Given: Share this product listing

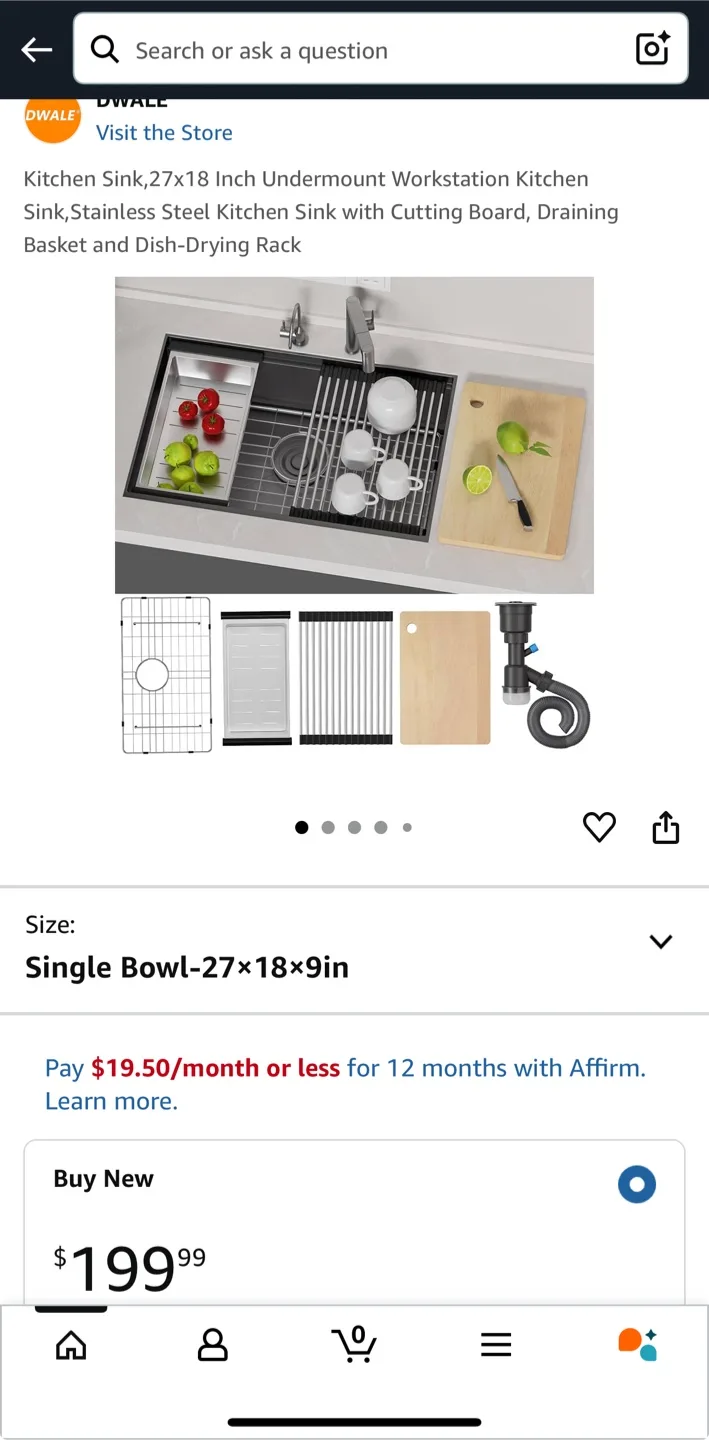Looking at the screenshot, I should (x=666, y=827).
